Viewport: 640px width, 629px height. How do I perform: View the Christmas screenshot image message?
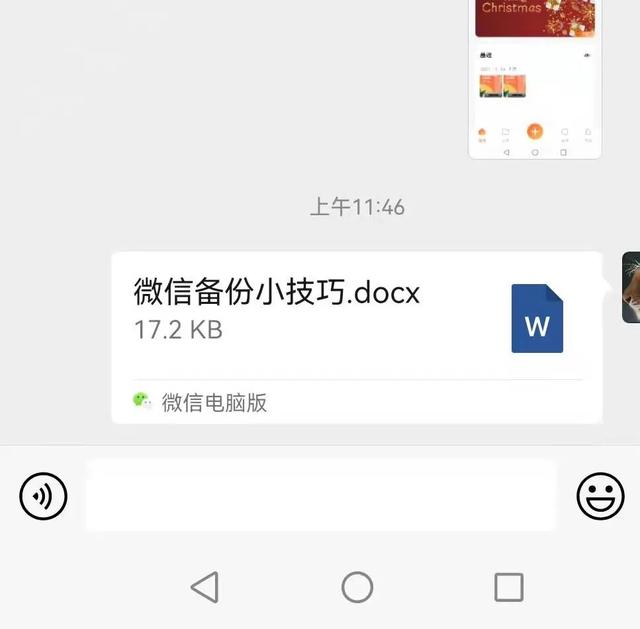(535, 78)
